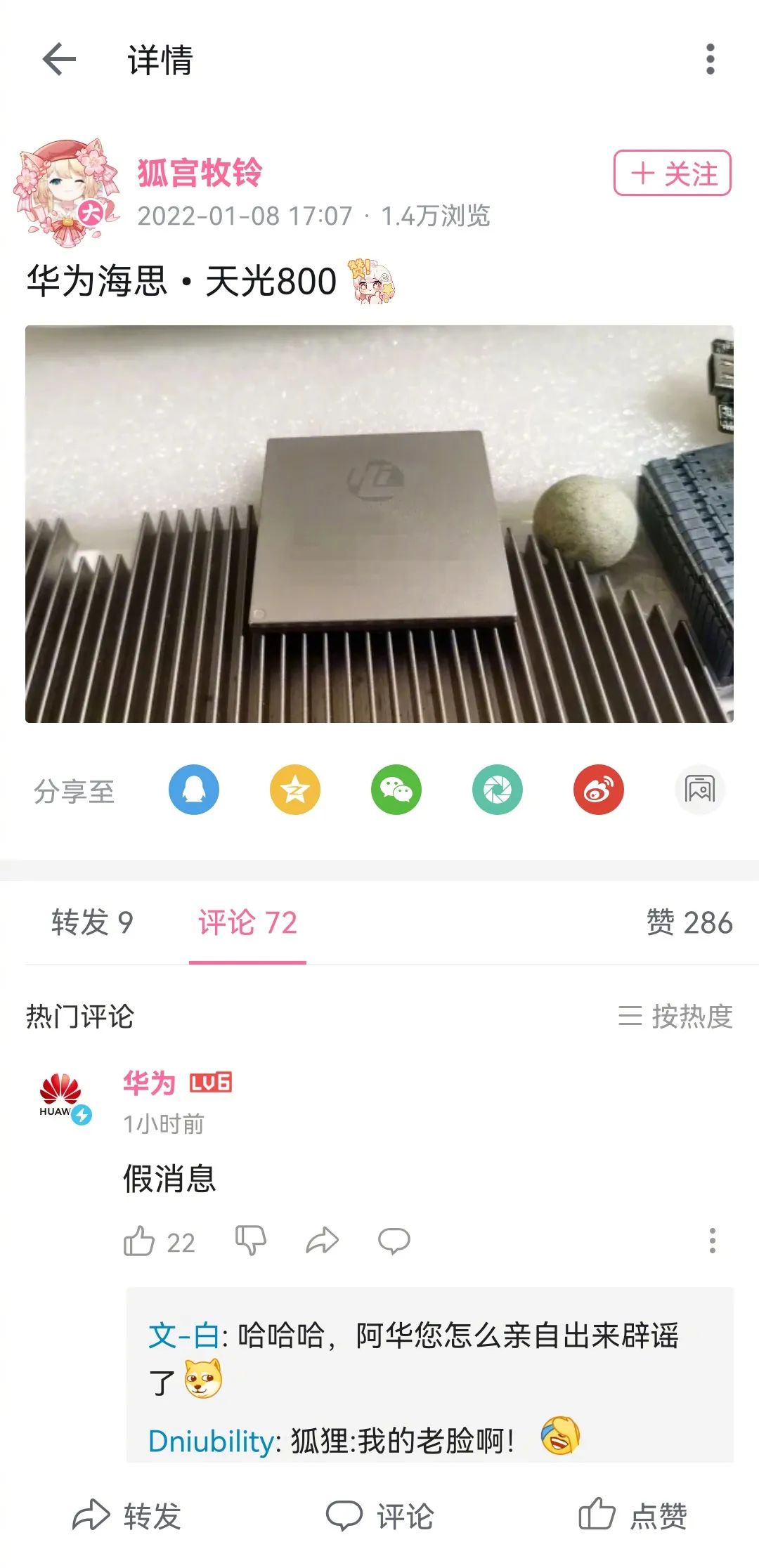This screenshot has height=1568, width=759.
Task: Share post to WeChat
Action: pos(396,790)
